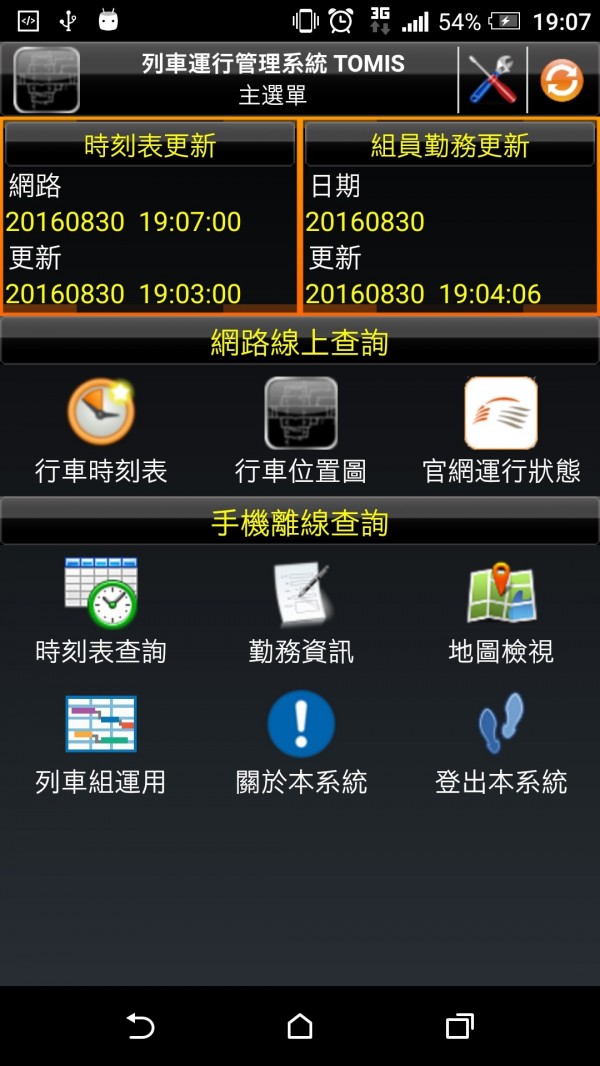Tap 組員勤務更新 to update crew duty
600x1066 pixels.
(450, 146)
